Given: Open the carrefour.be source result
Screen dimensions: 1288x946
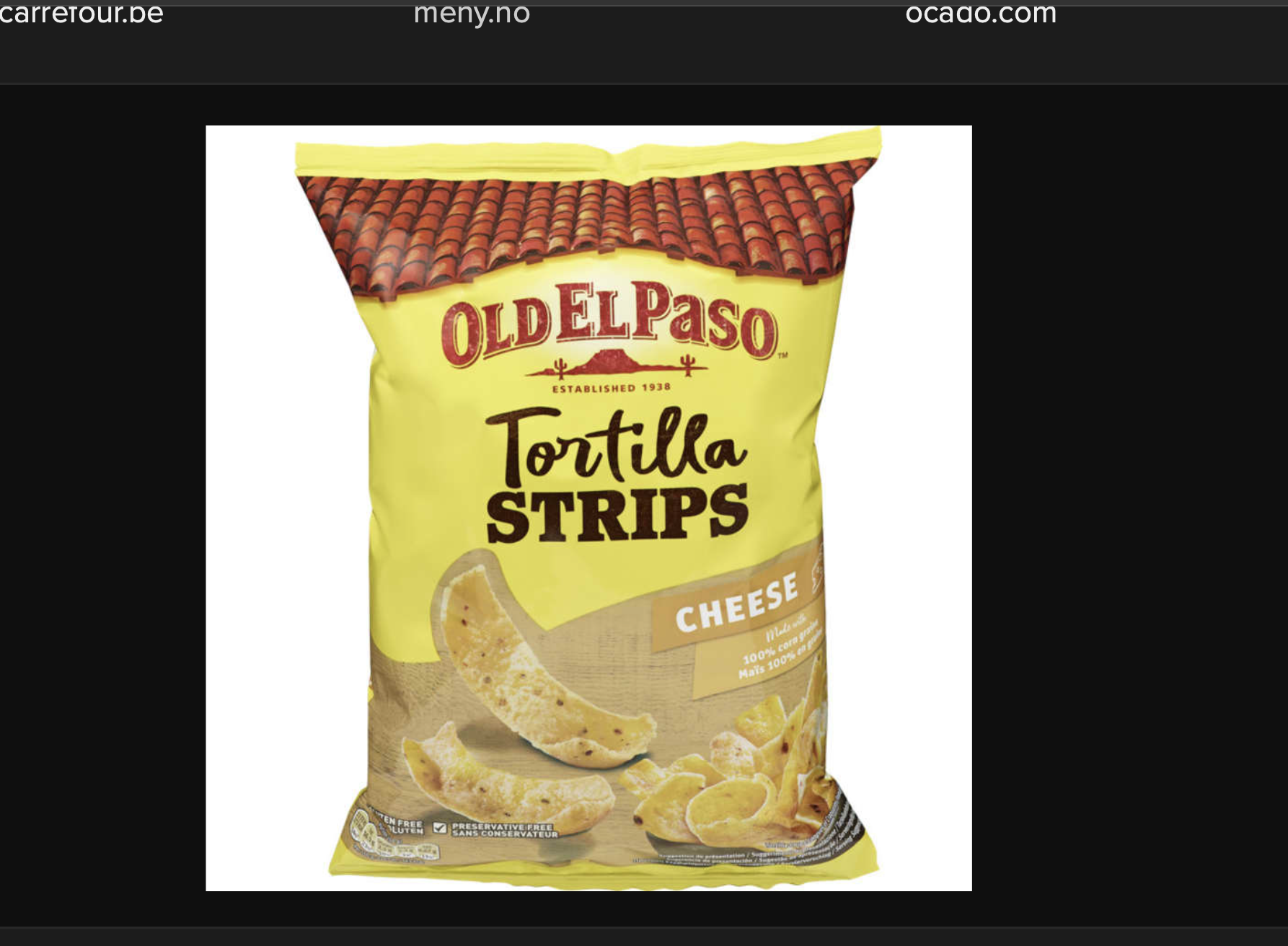Looking at the screenshot, I should [x=81, y=13].
